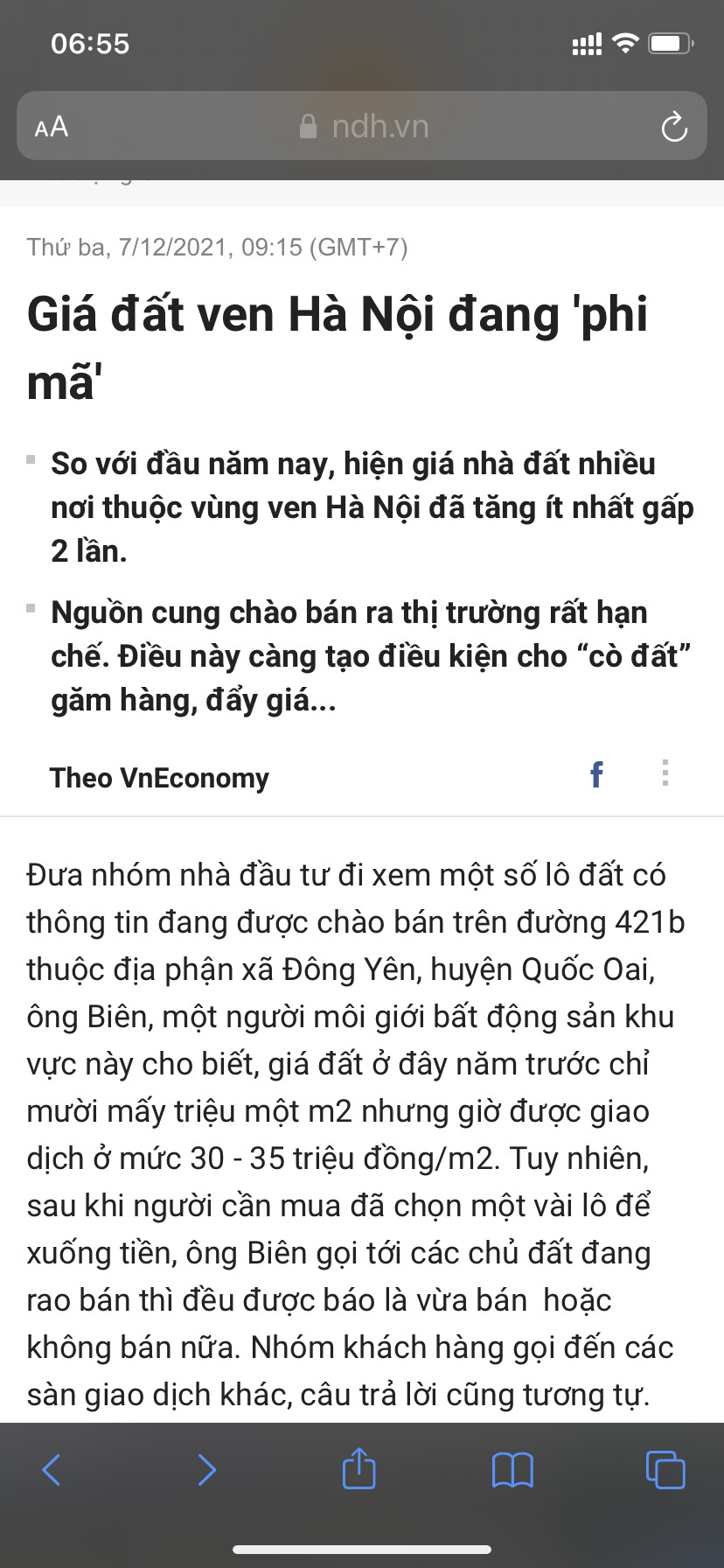Reload the current page
The width and height of the screenshot is (724, 1568).
point(673,128)
